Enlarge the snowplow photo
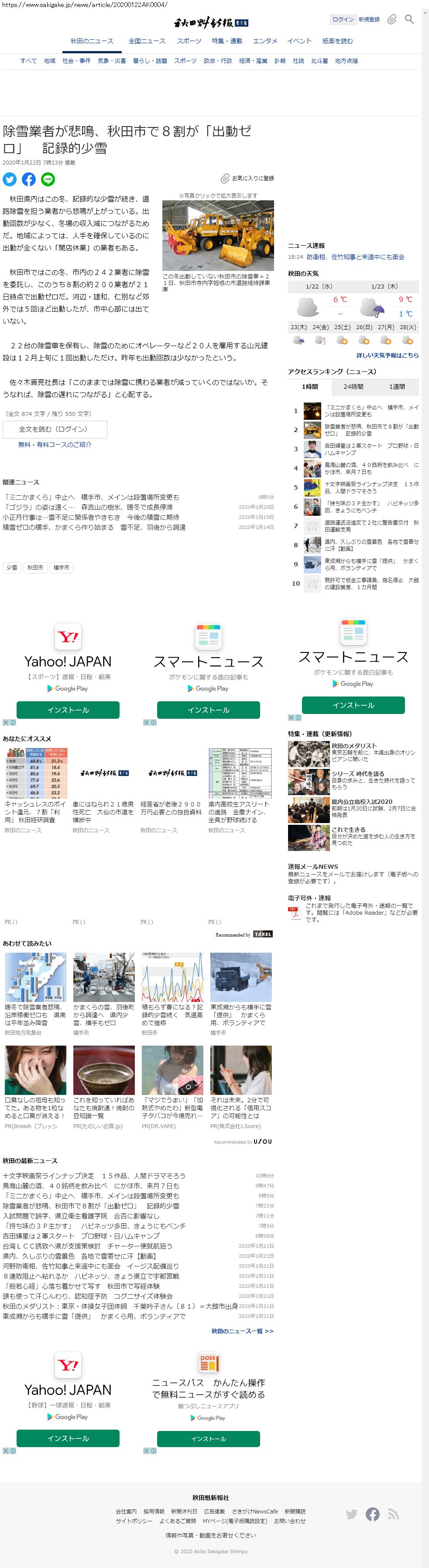The image size is (429, 1568). point(218,235)
